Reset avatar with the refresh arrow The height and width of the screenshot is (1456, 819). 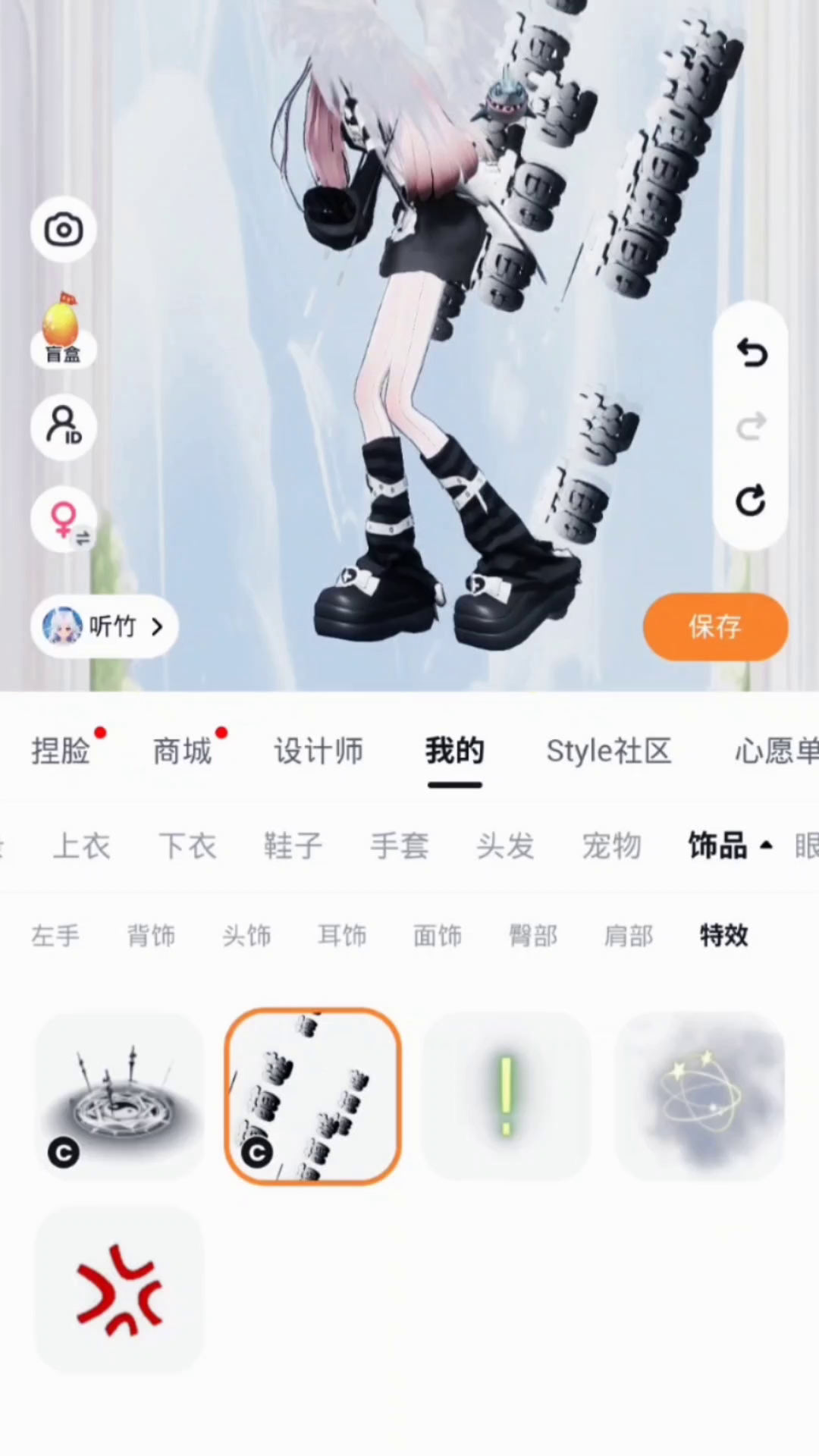click(x=751, y=501)
